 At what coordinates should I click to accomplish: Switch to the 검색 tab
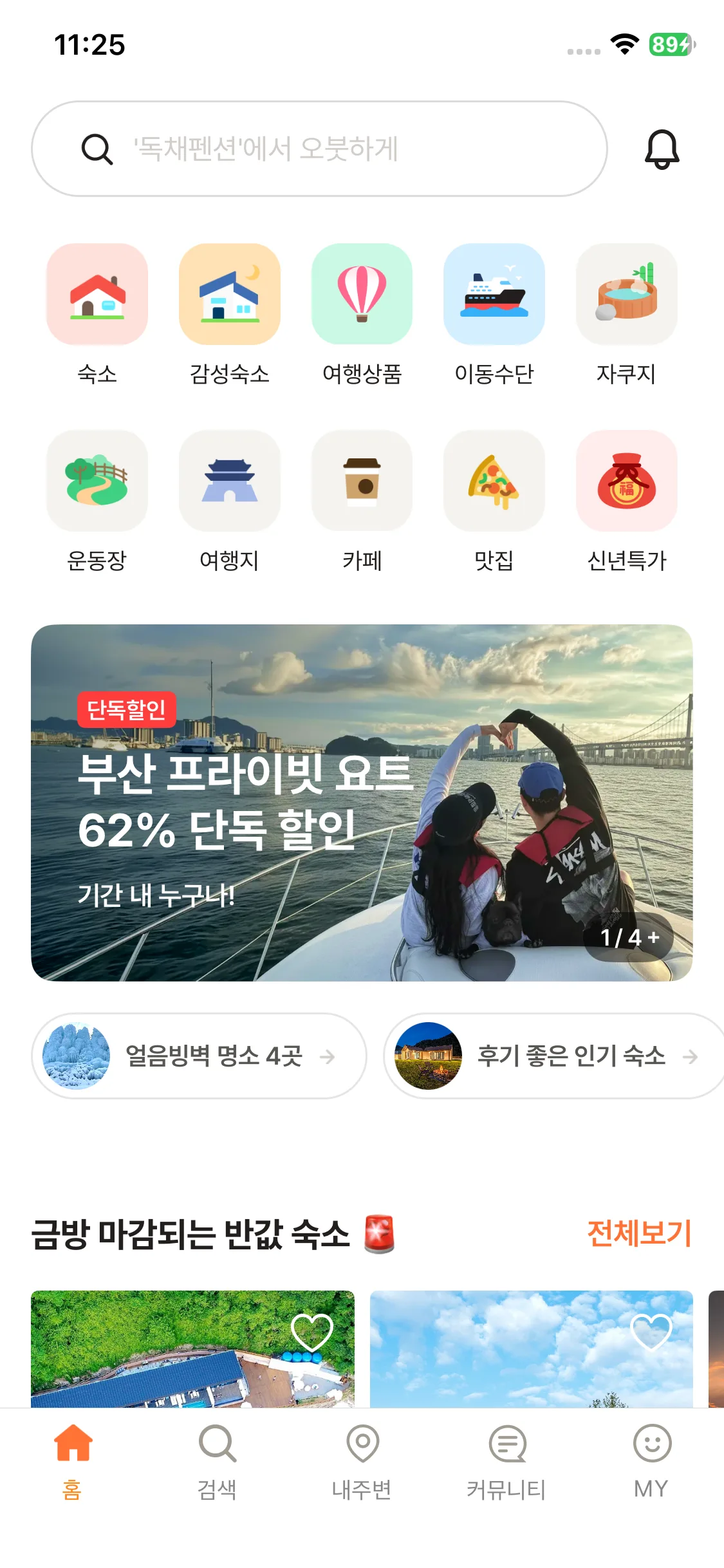(217, 1462)
